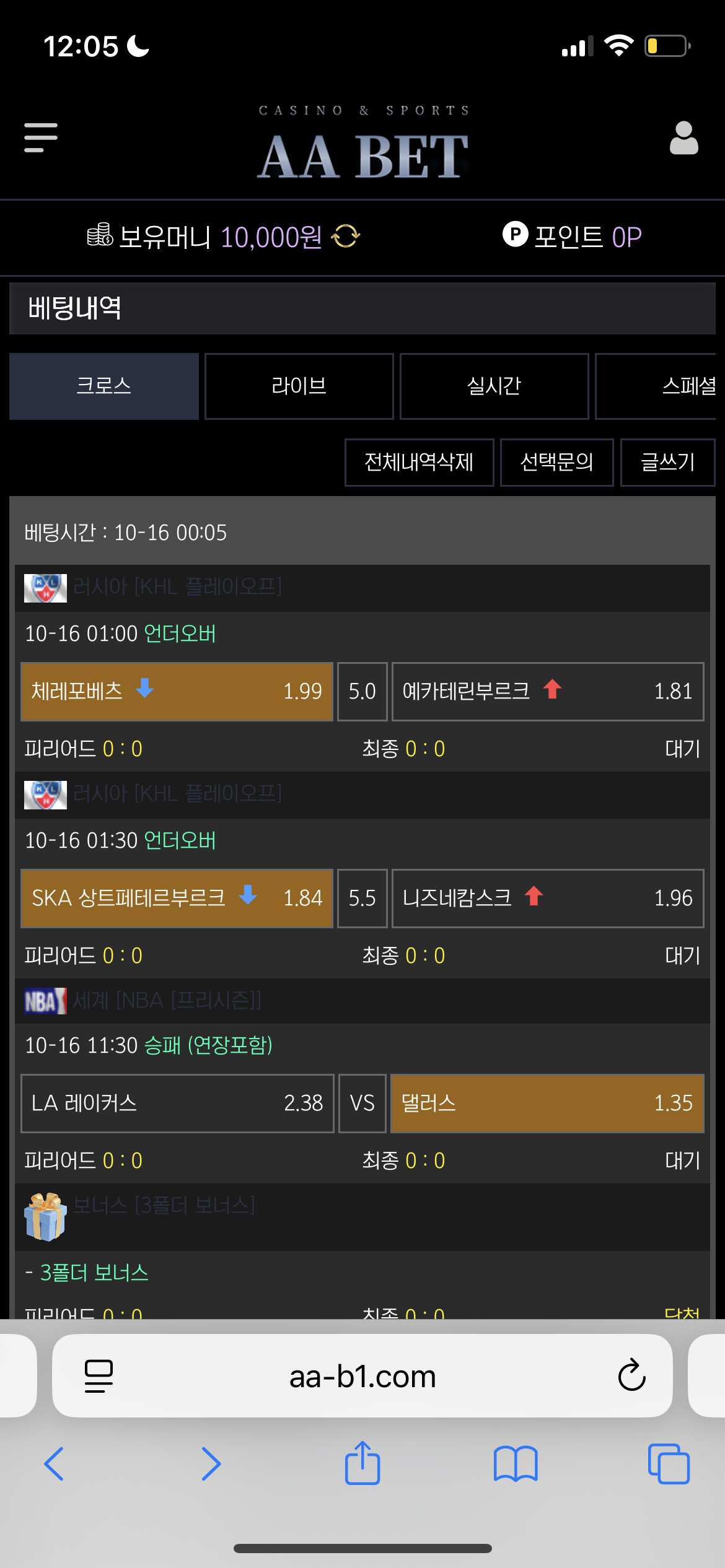The width and height of the screenshot is (725, 1568).
Task: Open the user profile icon
Action: click(x=683, y=137)
